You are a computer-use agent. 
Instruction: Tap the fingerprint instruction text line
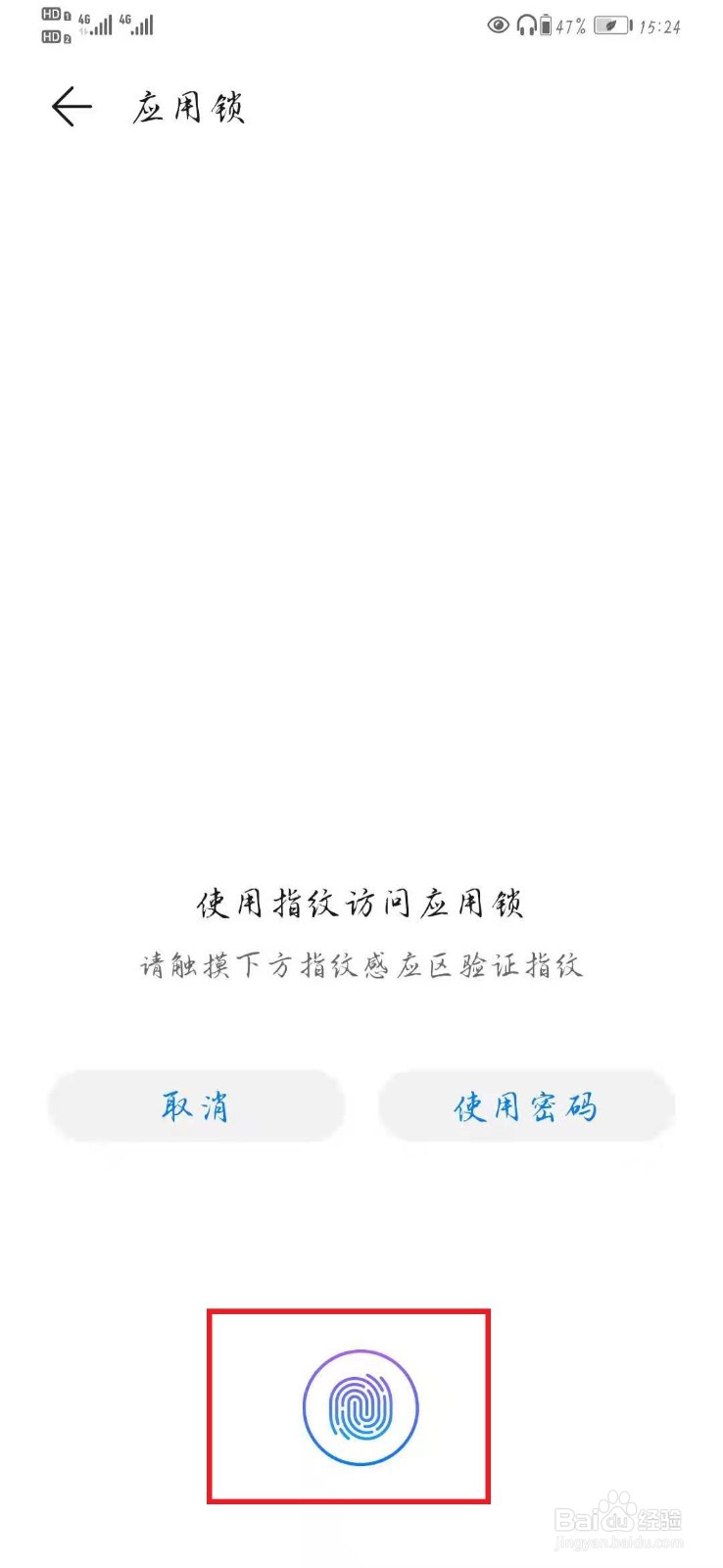point(361,965)
